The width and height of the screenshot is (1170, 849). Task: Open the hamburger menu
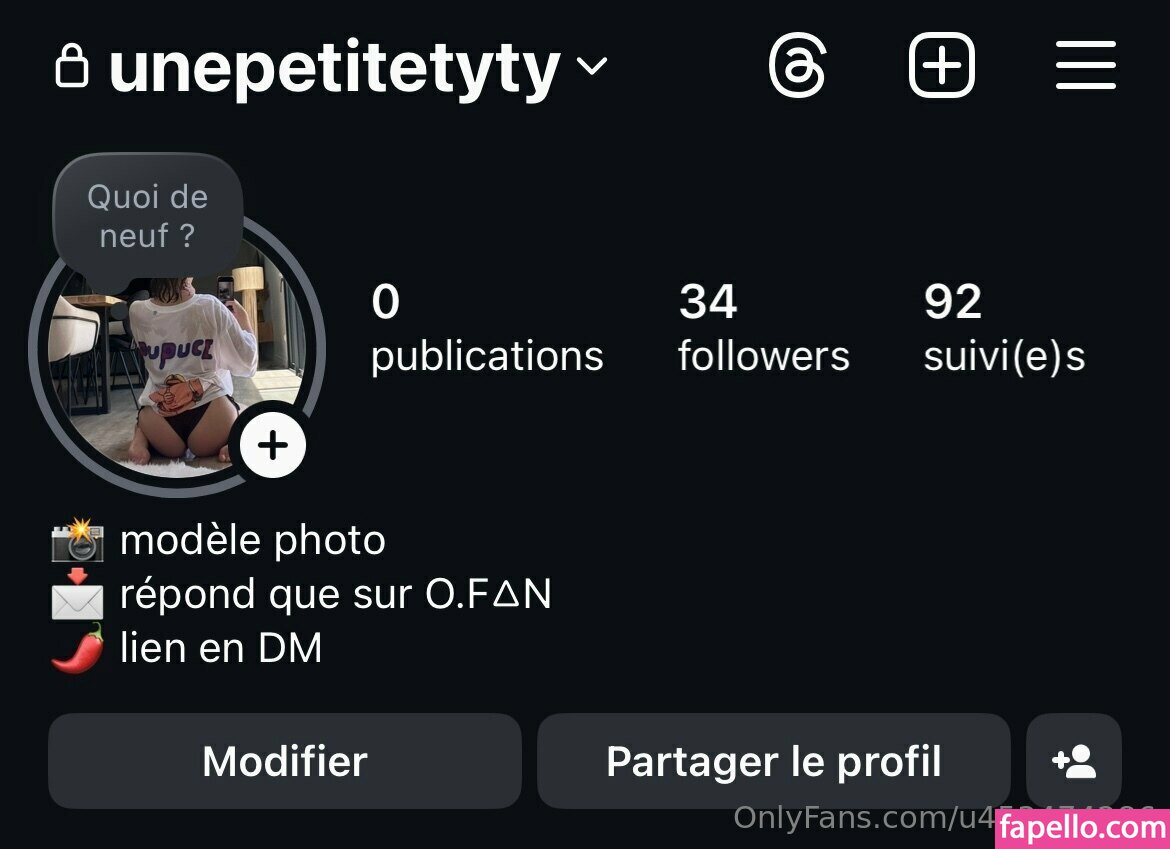coord(1085,66)
